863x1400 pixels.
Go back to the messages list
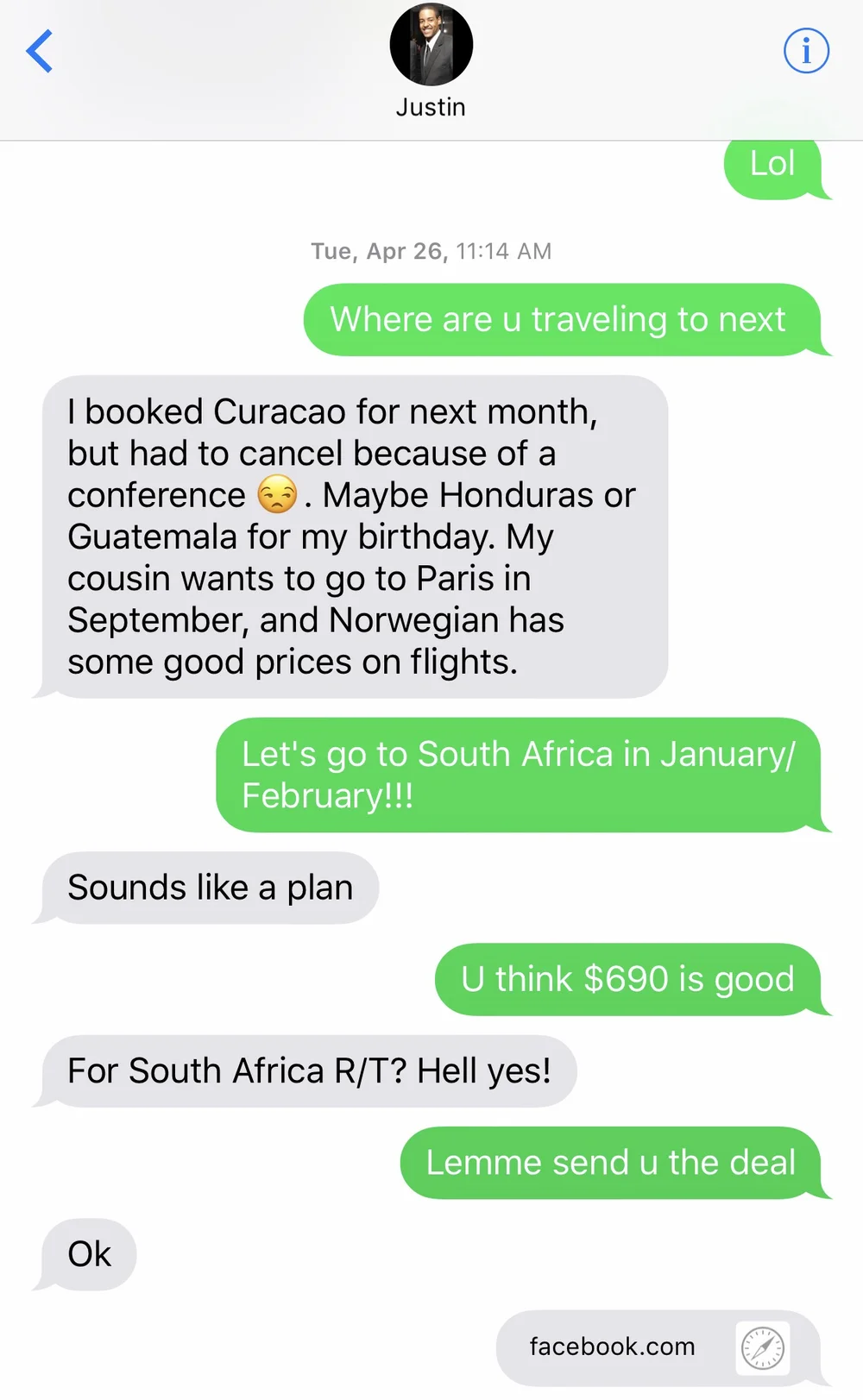(x=40, y=51)
